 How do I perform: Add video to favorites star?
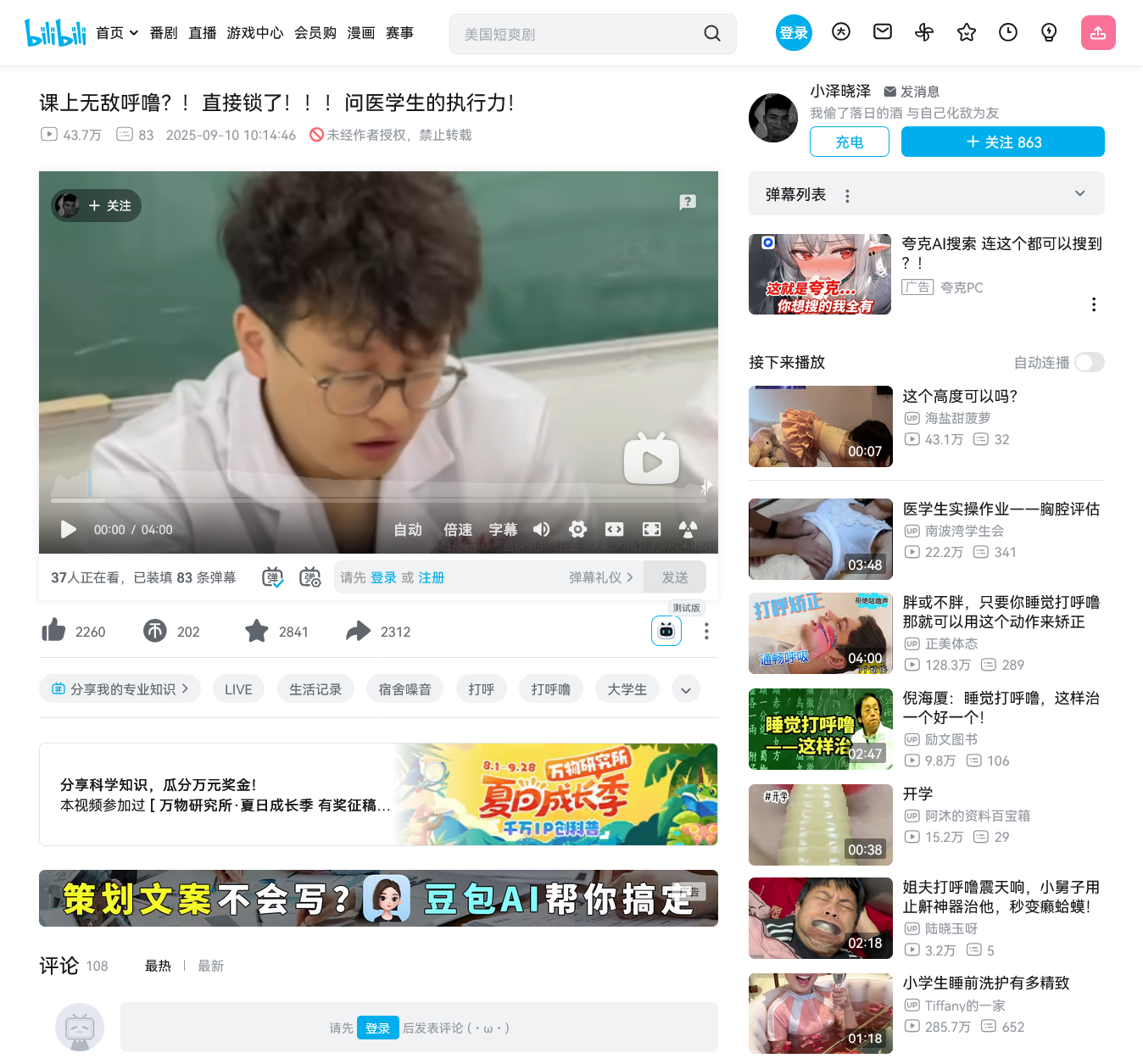(x=257, y=631)
